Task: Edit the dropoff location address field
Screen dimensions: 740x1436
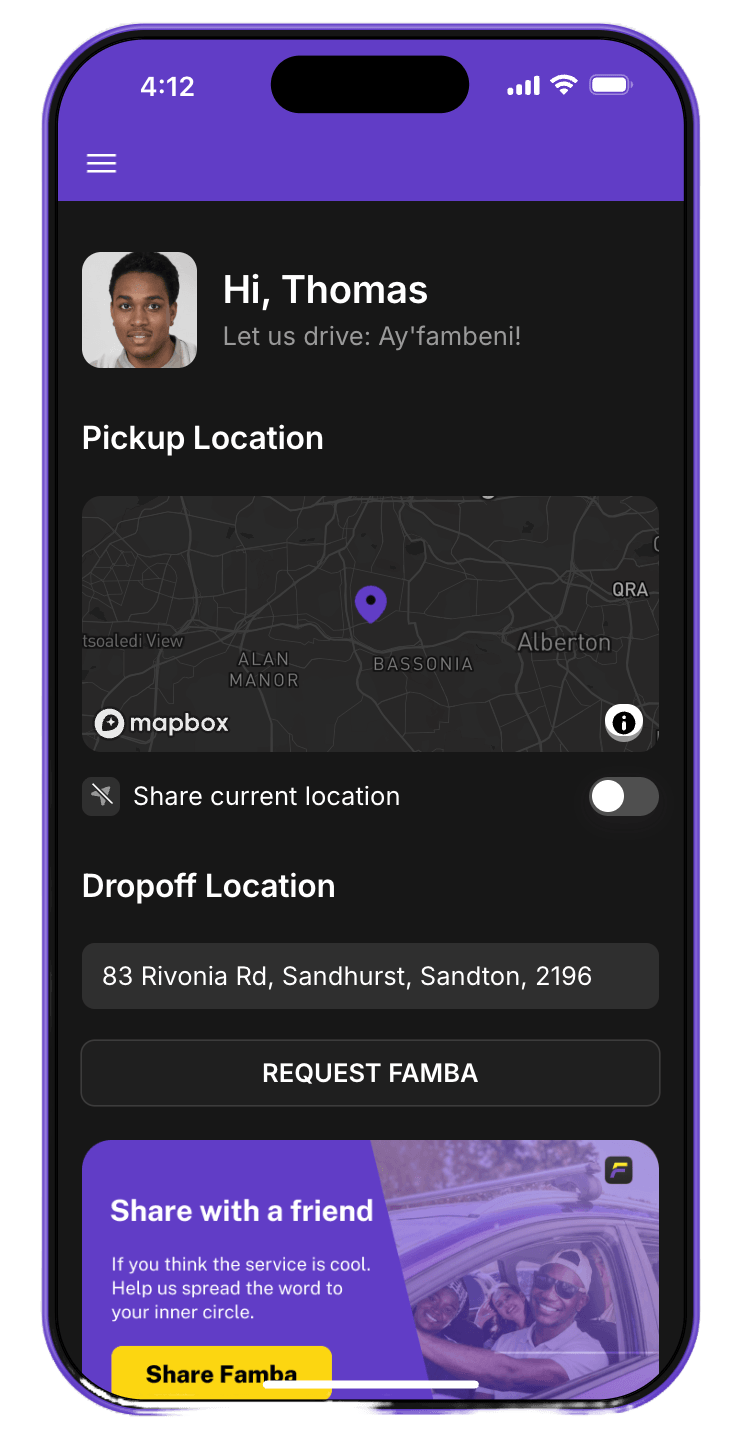Action: click(x=370, y=976)
